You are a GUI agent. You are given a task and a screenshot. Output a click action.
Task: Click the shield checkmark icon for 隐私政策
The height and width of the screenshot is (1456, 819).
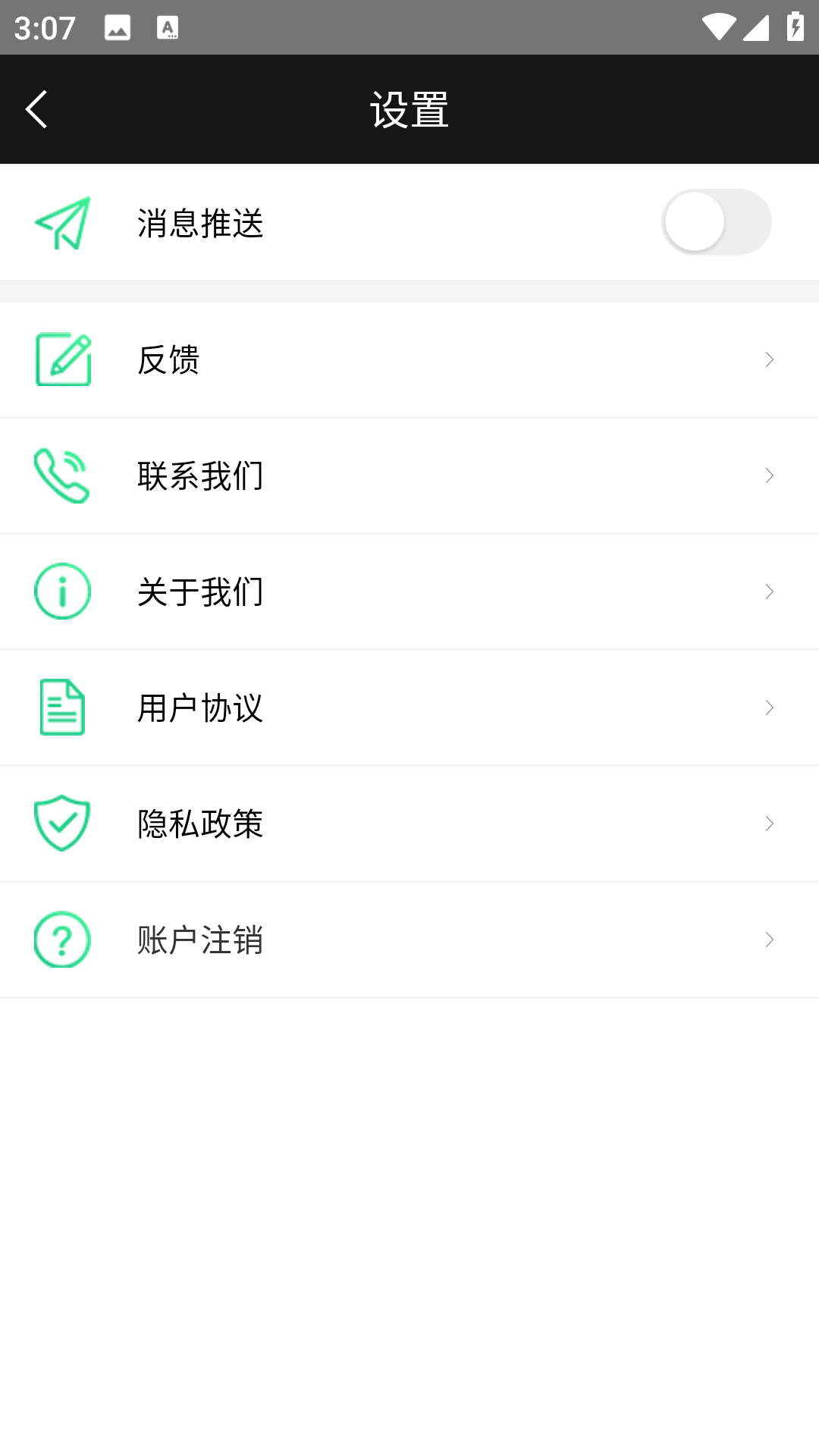[x=62, y=824]
